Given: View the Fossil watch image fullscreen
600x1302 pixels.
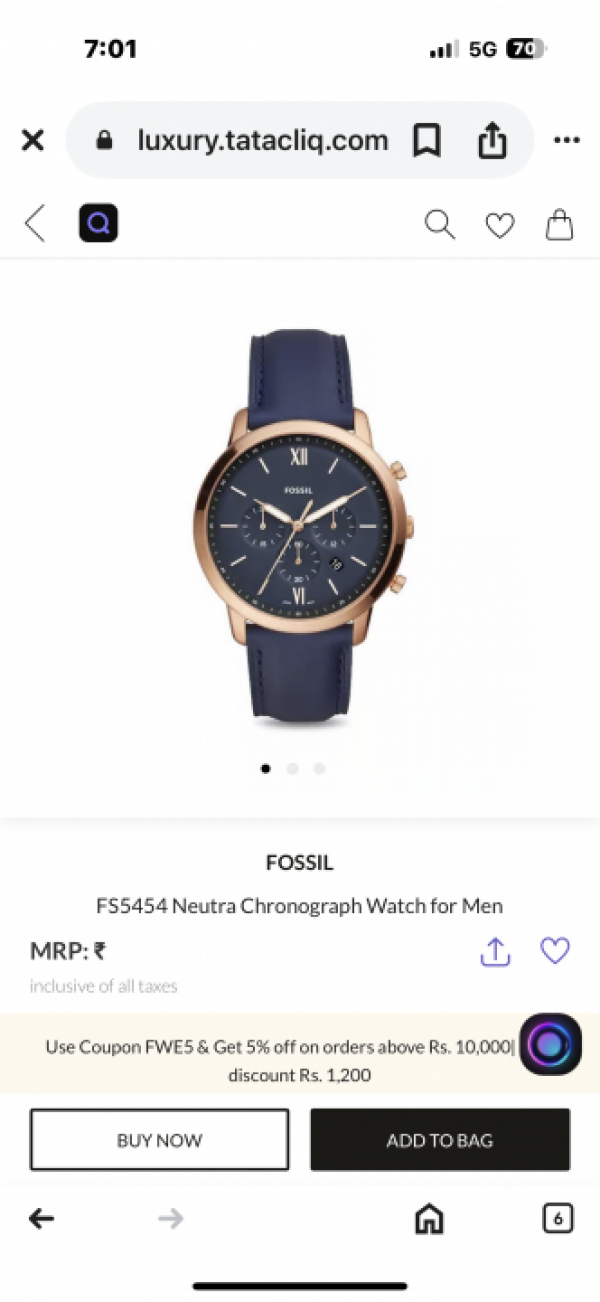Looking at the screenshot, I should coord(300,525).
